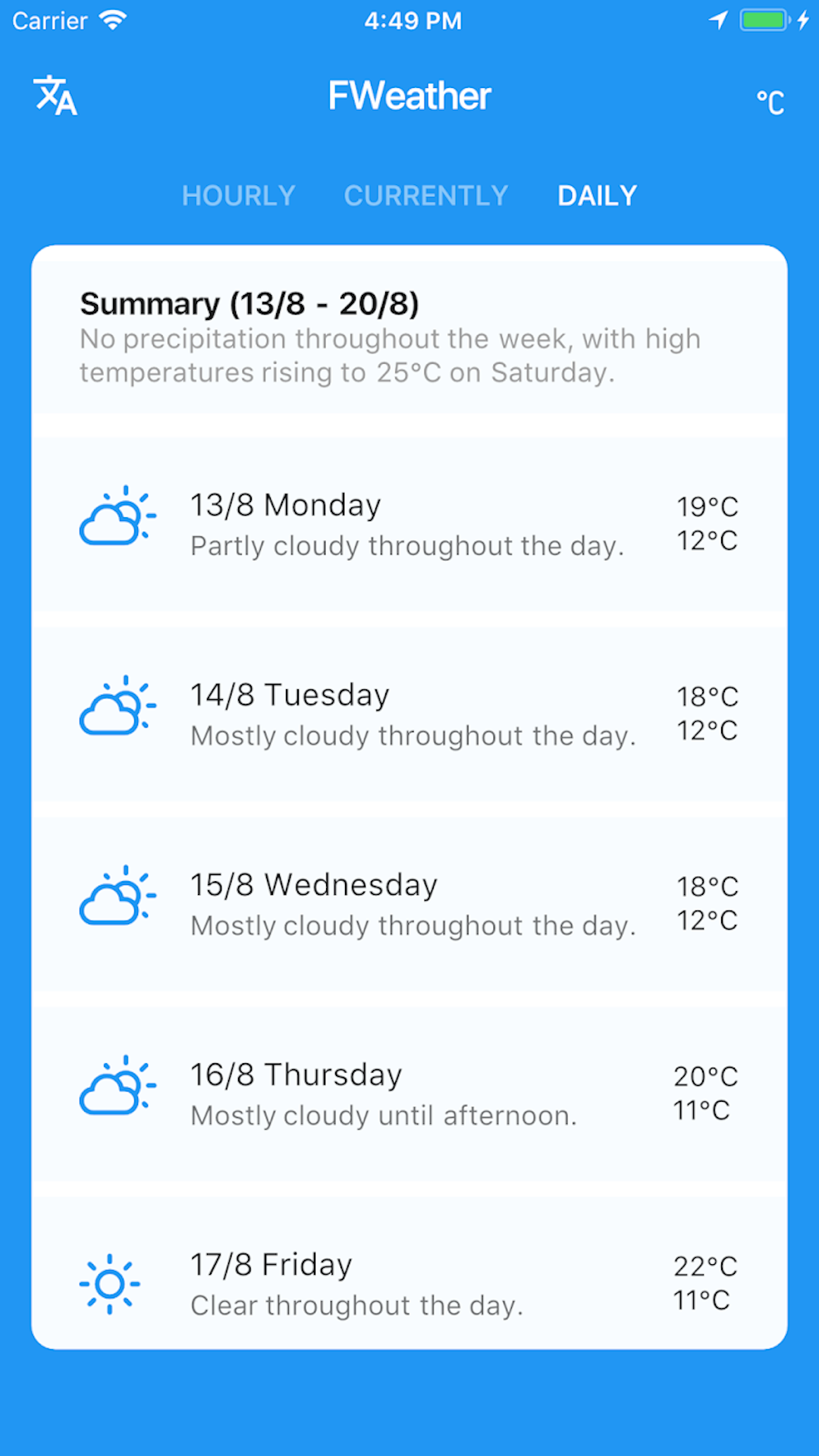Select Friday's forecast description text
Image resolution: width=819 pixels, height=1456 pixels.
[x=356, y=1305]
